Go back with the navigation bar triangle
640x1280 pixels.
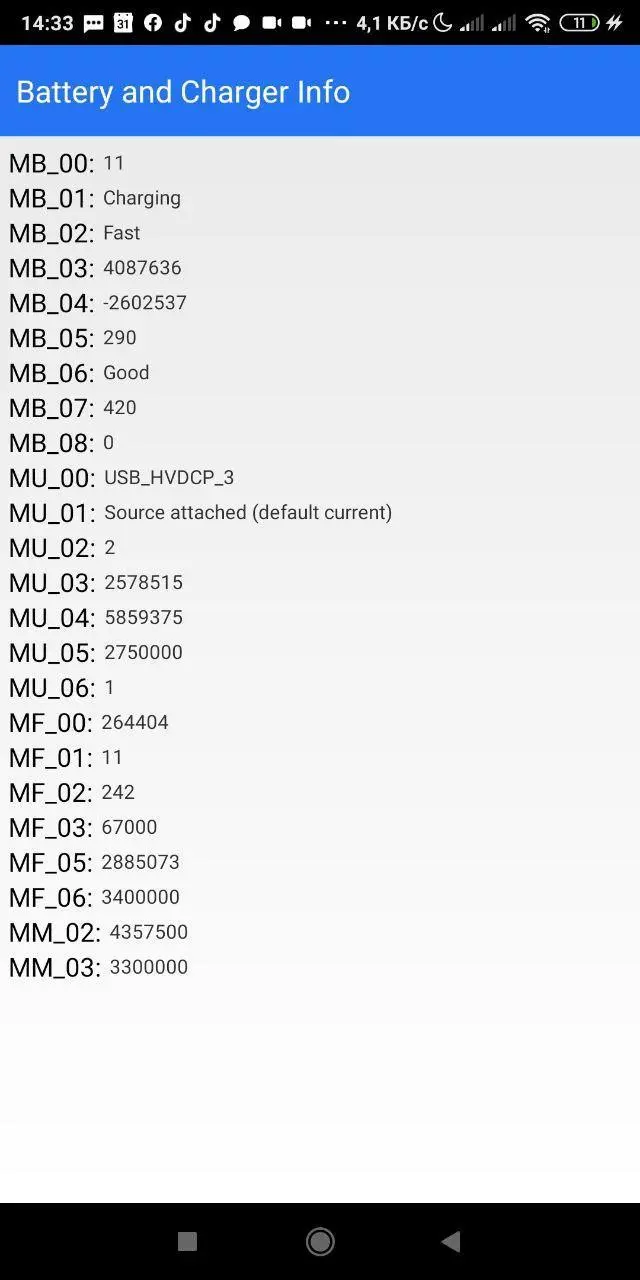[451, 1241]
